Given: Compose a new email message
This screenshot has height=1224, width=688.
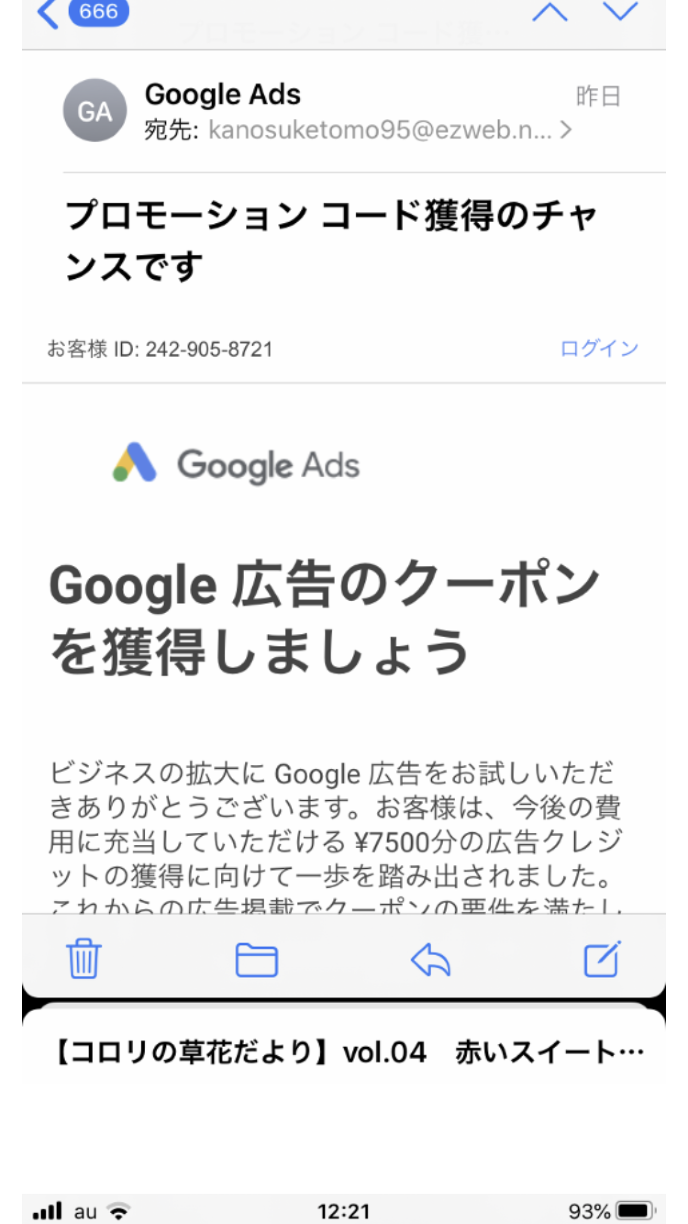Looking at the screenshot, I should 603,959.
